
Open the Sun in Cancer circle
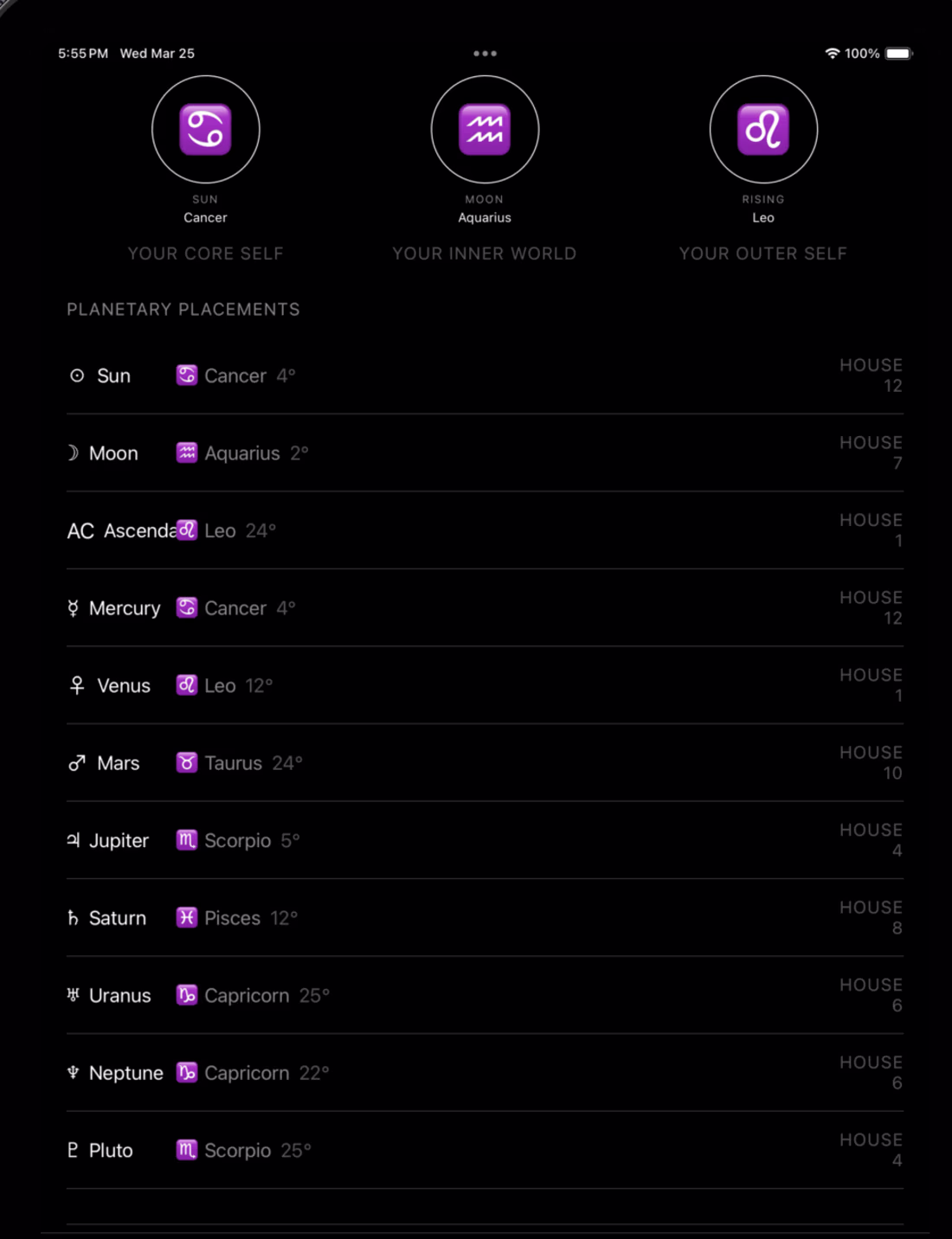coord(205,130)
